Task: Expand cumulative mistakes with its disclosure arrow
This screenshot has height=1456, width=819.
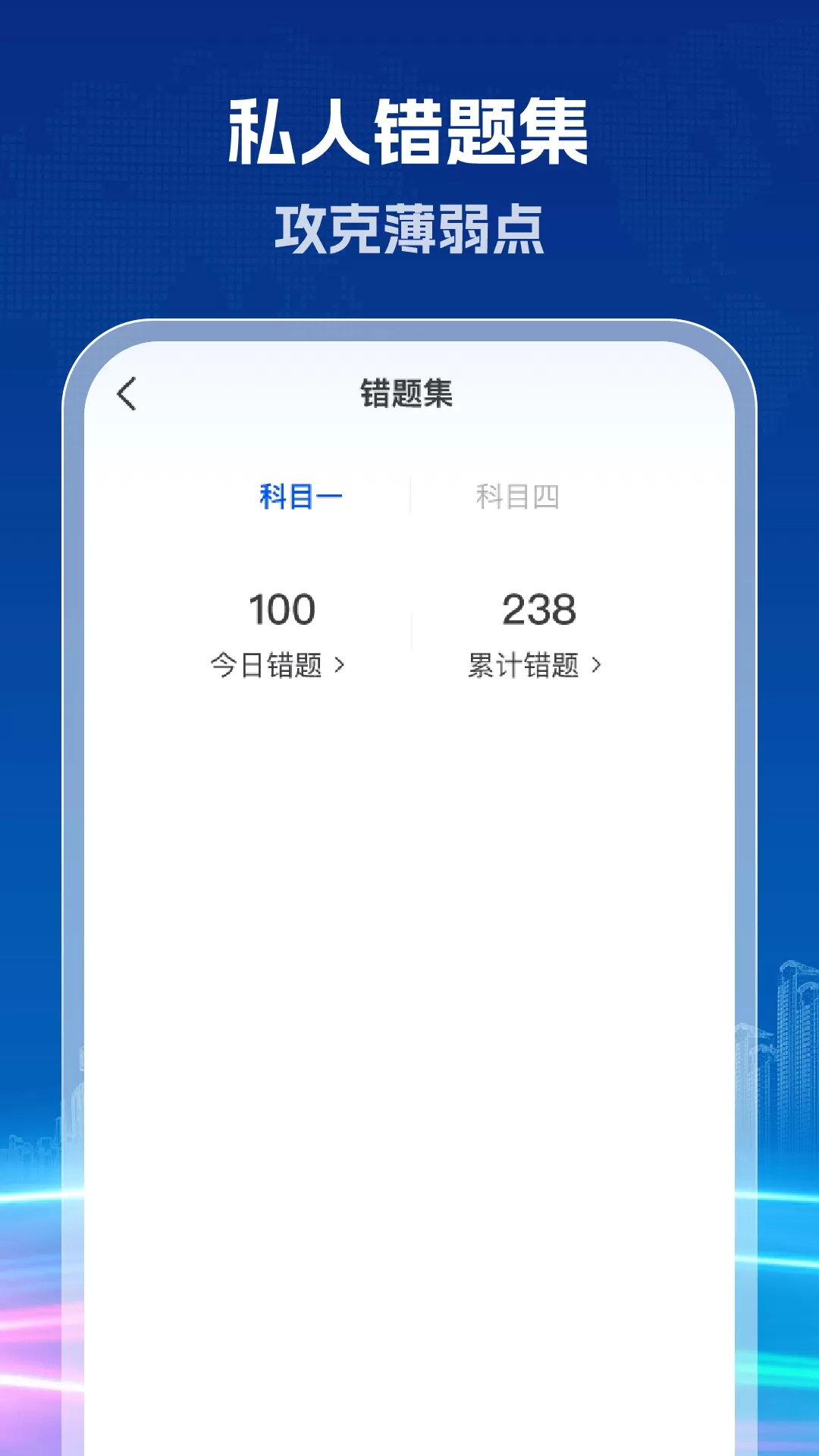Action: (600, 664)
